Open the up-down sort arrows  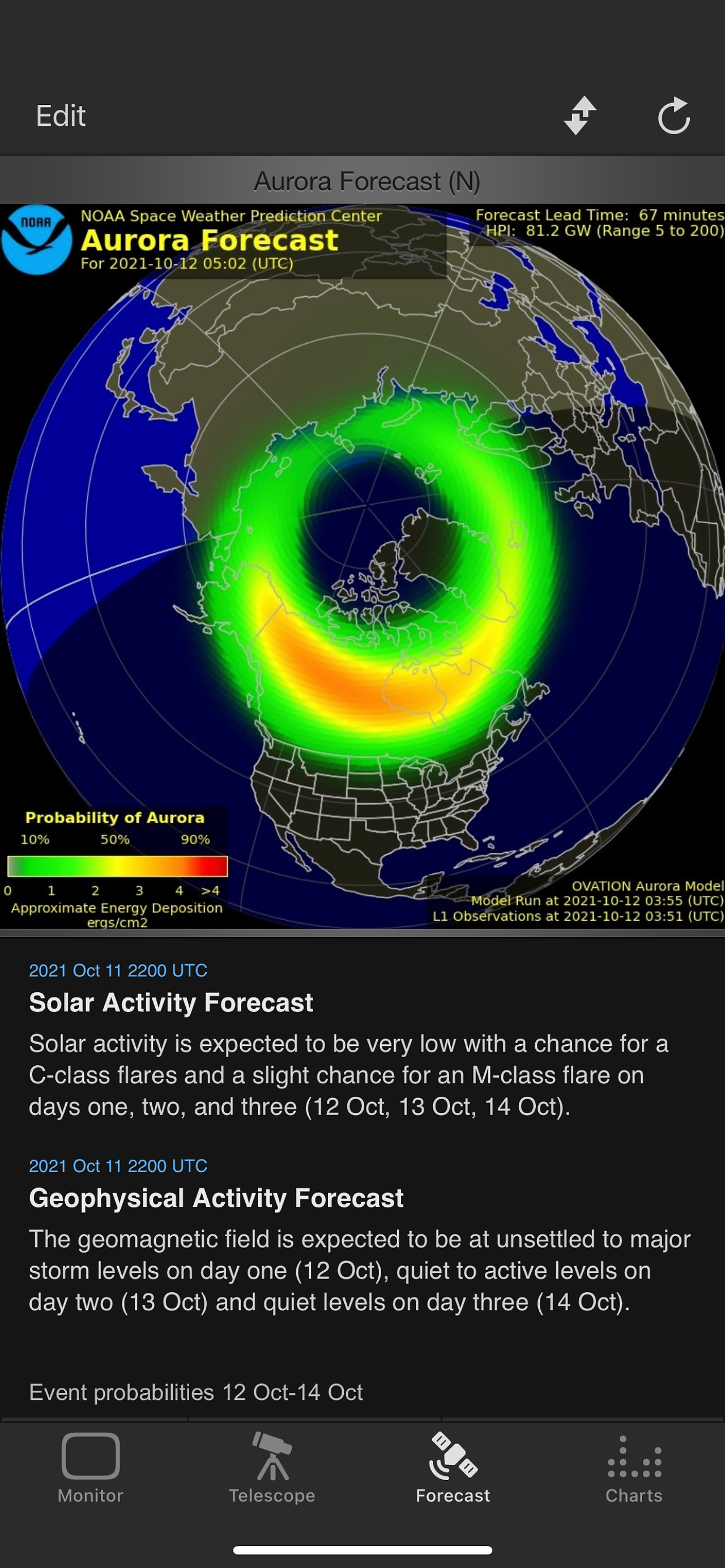(x=579, y=116)
